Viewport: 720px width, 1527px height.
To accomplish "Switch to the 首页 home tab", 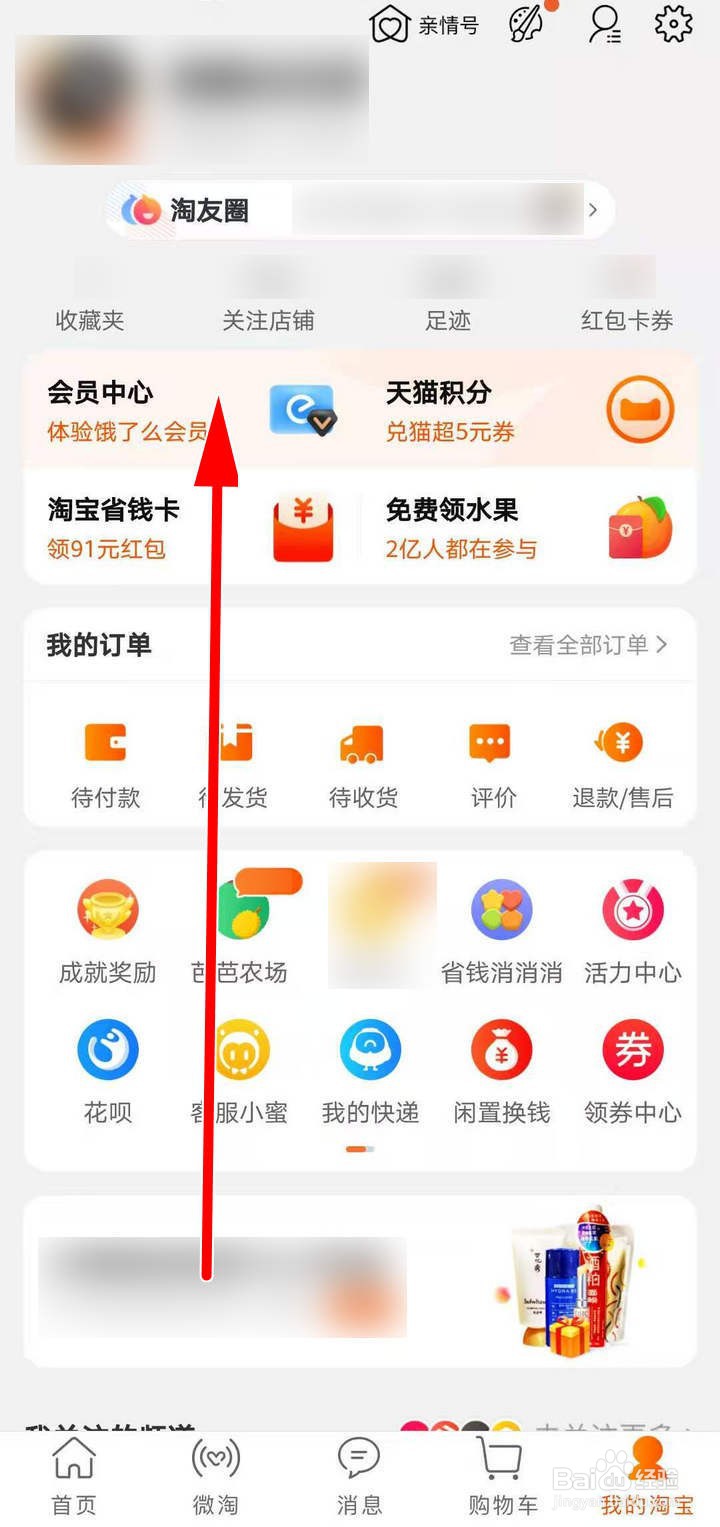I will point(71,1480).
